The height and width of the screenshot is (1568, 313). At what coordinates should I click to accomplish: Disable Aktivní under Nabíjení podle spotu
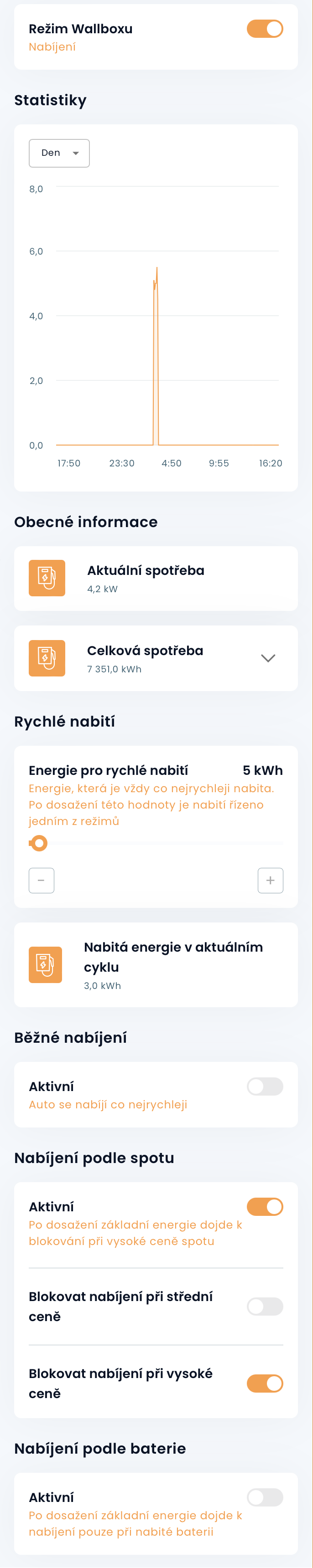click(265, 1206)
